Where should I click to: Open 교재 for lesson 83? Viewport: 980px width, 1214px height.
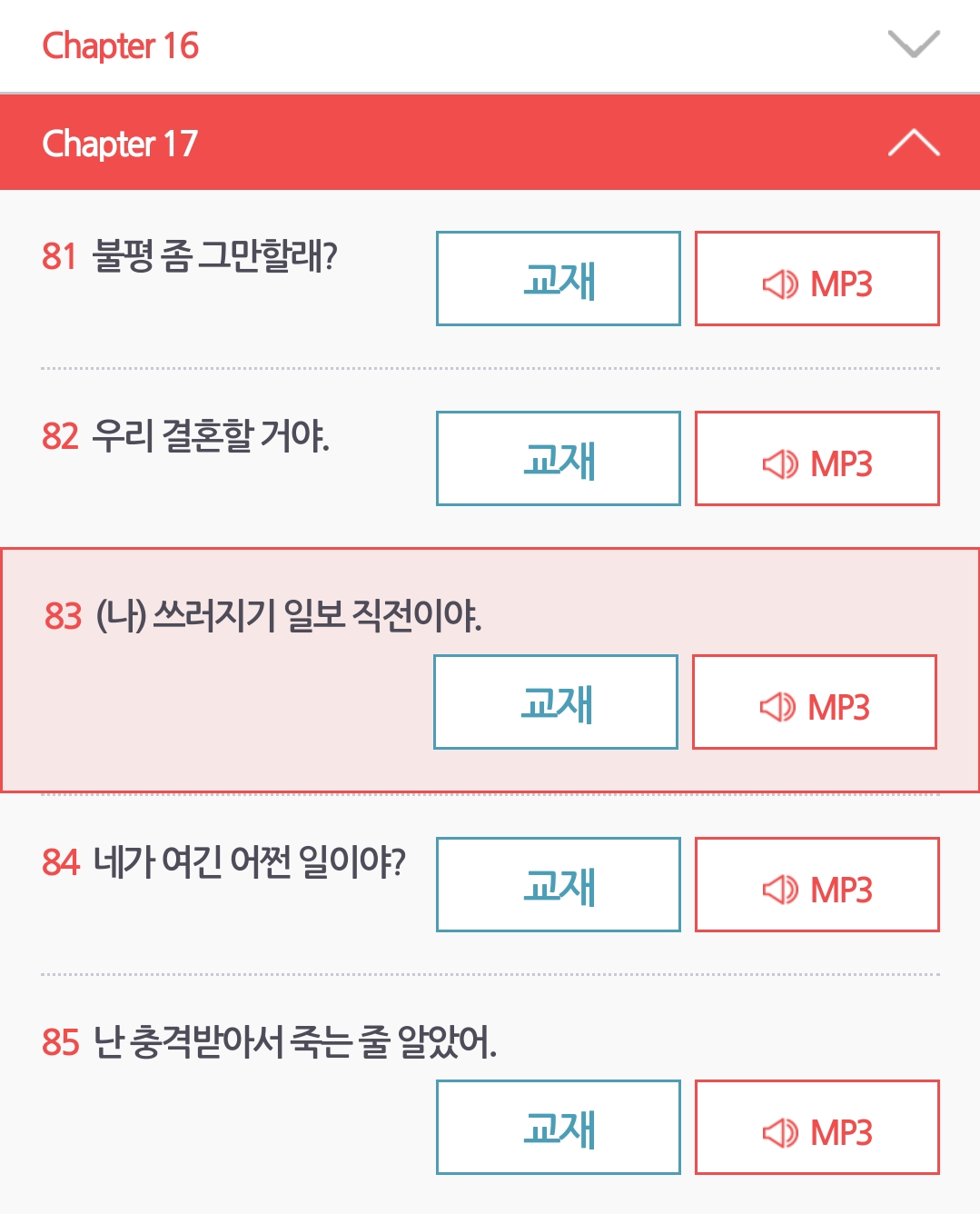click(x=556, y=702)
